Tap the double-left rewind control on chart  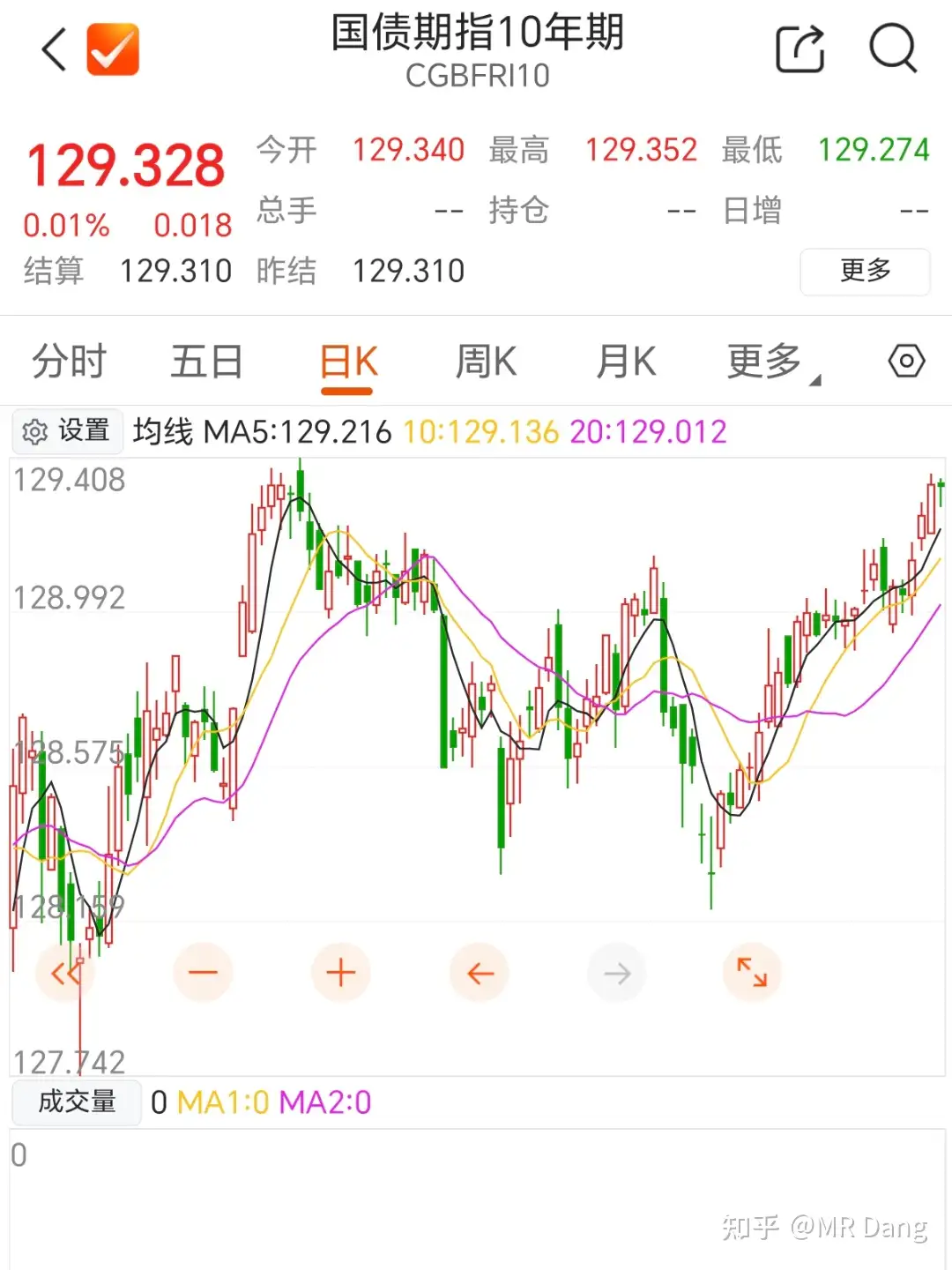[x=66, y=972]
